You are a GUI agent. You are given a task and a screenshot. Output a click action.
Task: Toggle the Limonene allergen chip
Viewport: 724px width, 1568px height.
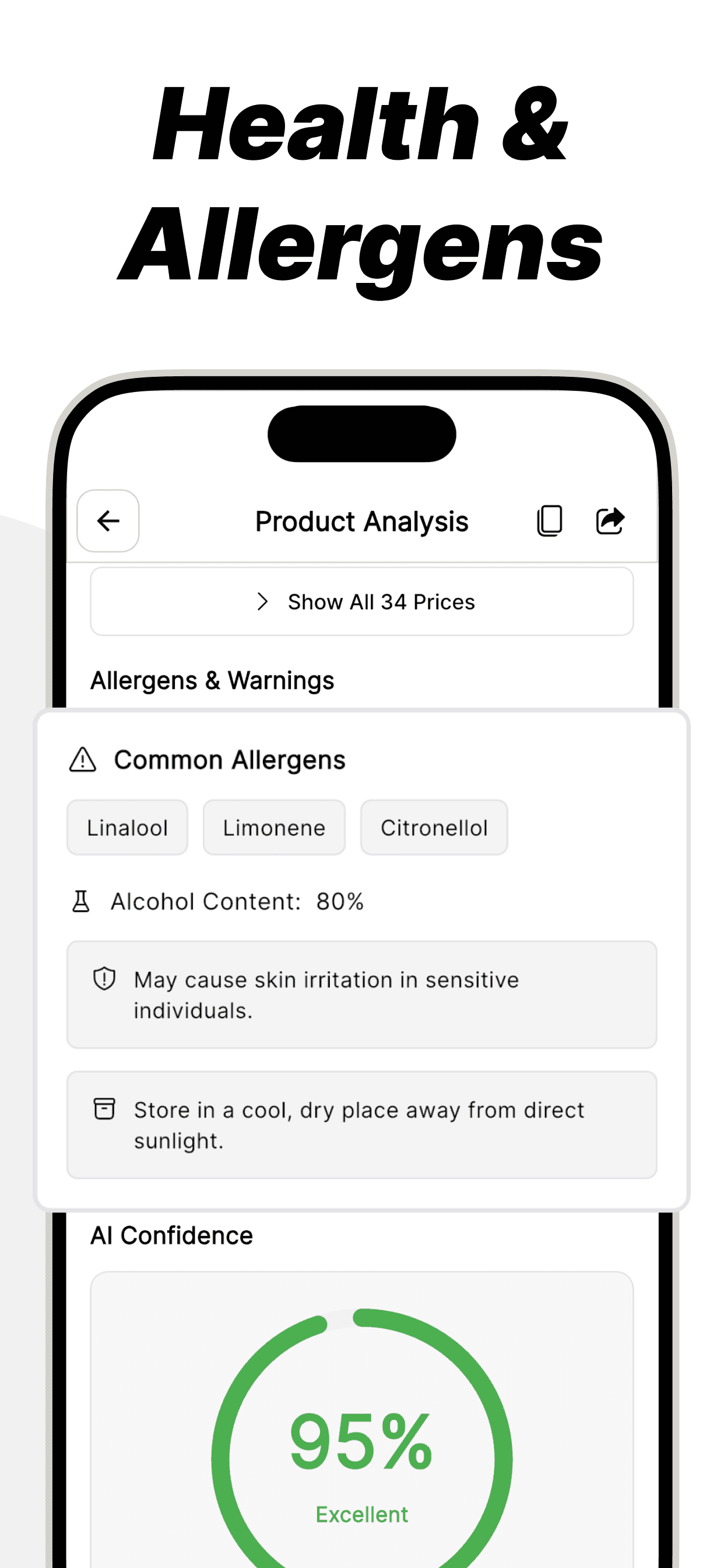click(x=273, y=827)
